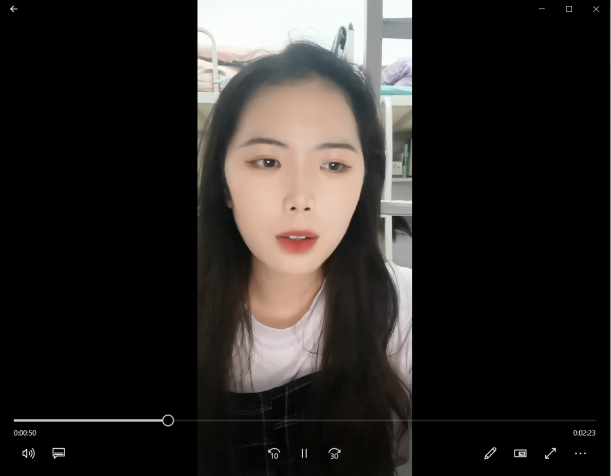Maximize the player window
Viewport: 611px width, 476px height.
pos(569,9)
